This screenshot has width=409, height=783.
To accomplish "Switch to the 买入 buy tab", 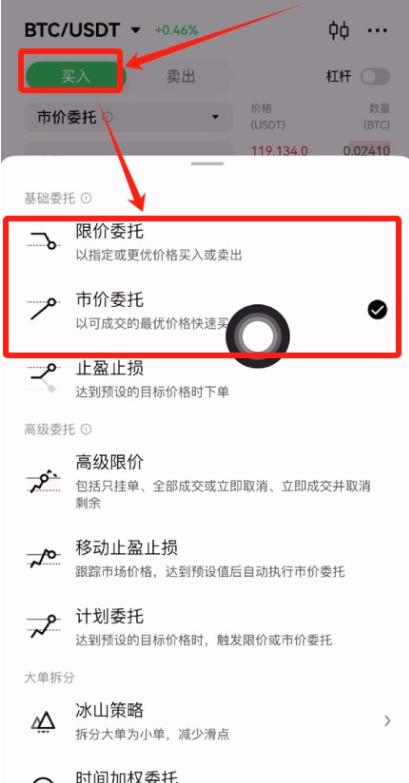I will (75, 76).
